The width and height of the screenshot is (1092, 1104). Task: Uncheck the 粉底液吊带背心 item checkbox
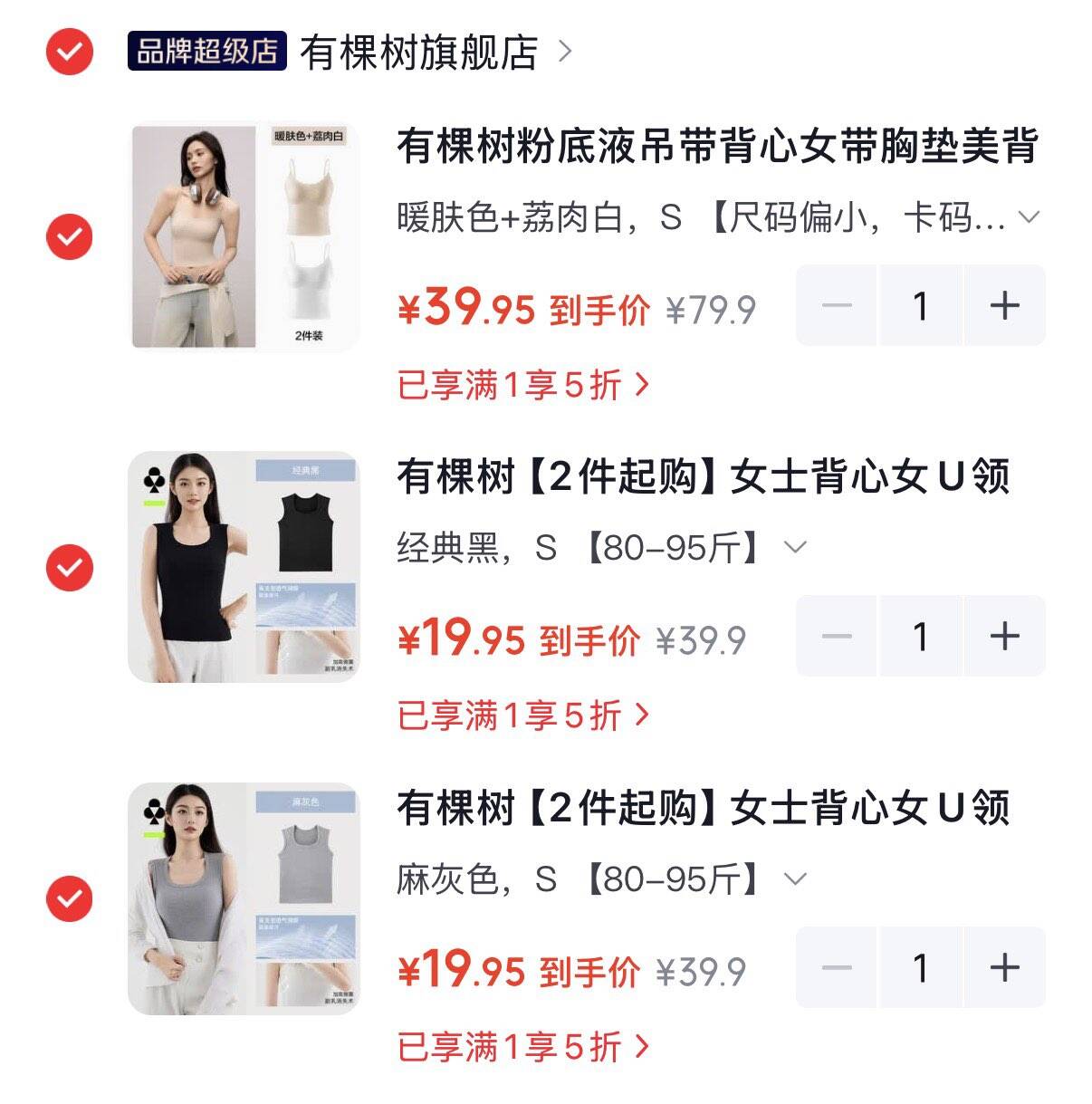pyautogui.click(x=70, y=236)
